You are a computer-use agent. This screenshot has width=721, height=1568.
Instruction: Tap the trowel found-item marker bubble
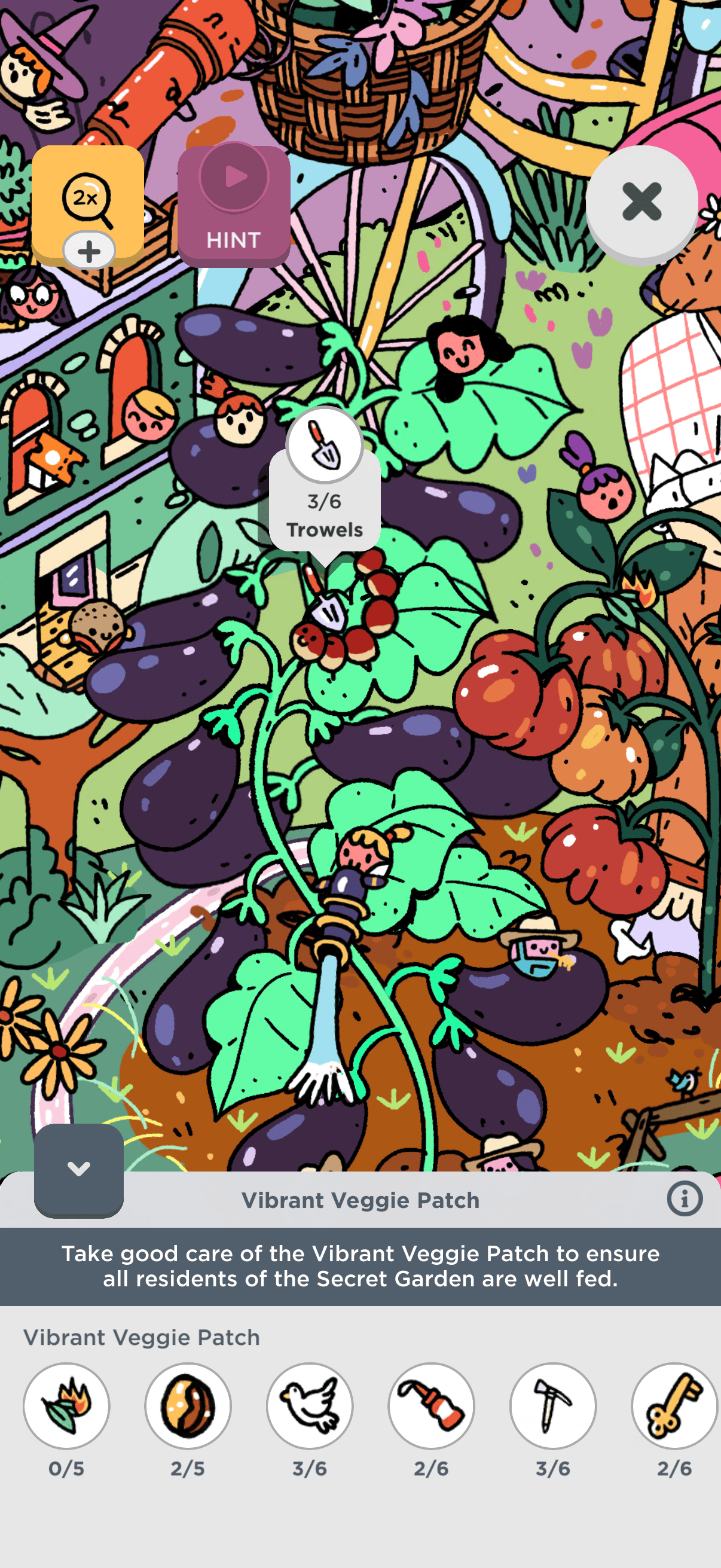coord(325,481)
